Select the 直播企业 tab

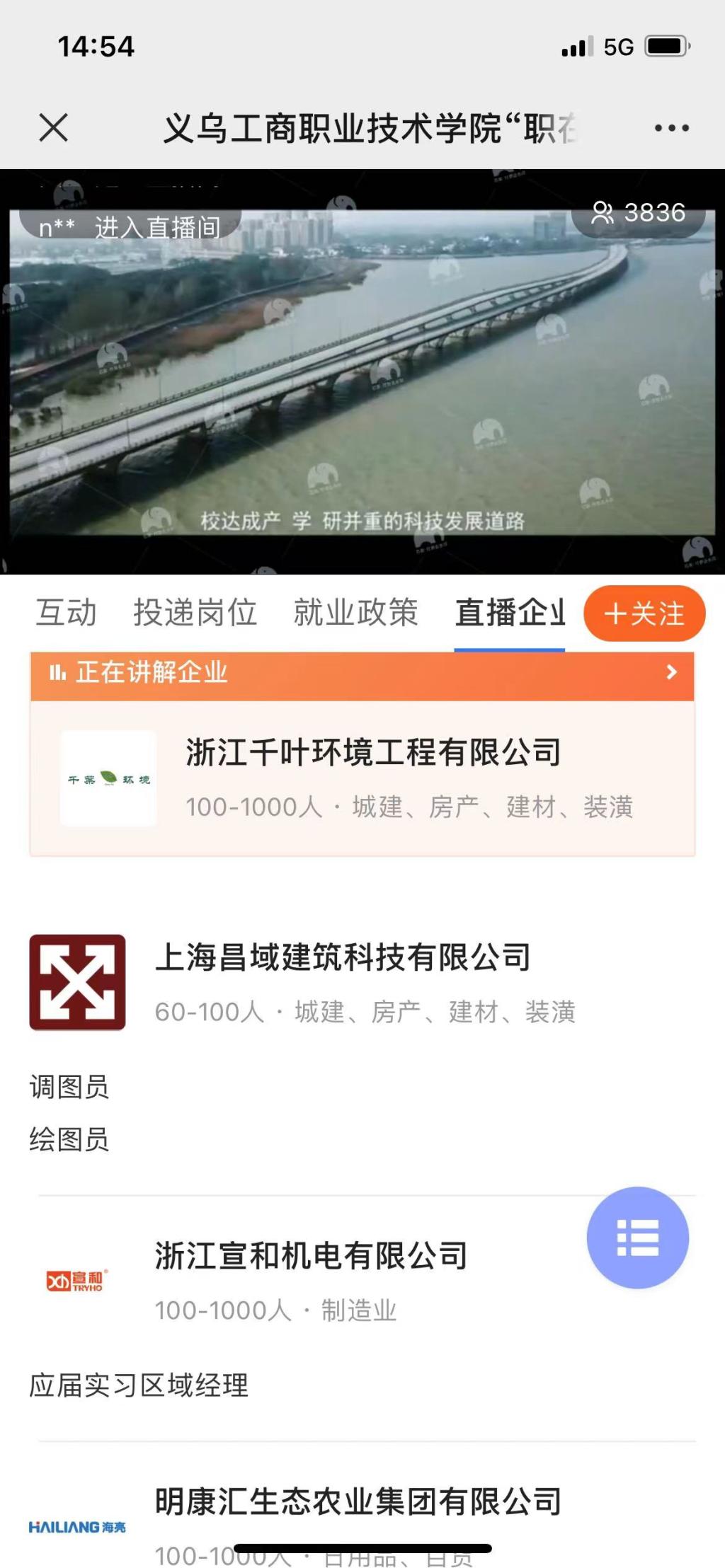coord(509,612)
